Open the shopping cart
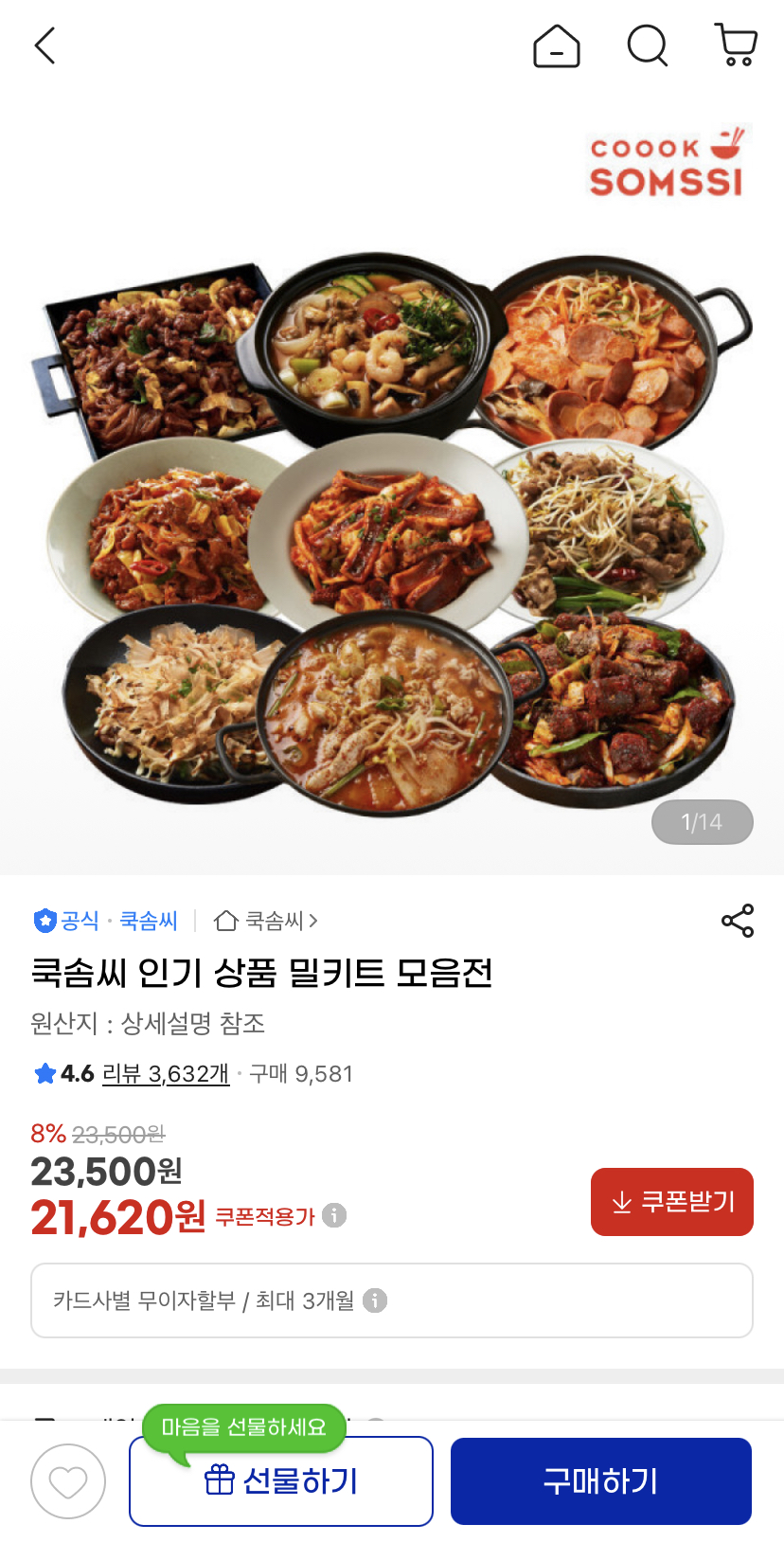Screen dimensions: 784x1542 click(736, 45)
